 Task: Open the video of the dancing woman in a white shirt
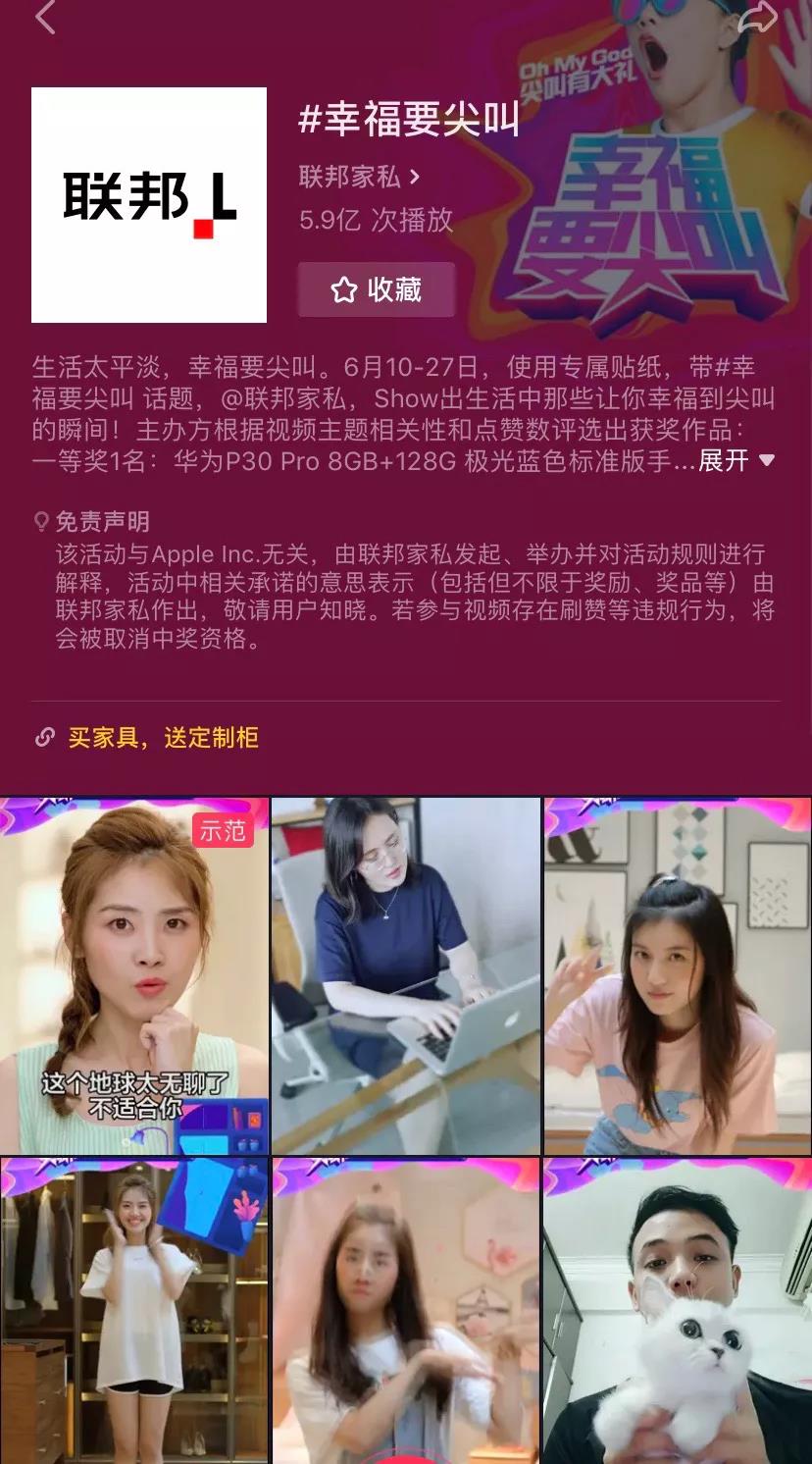pyautogui.click(x=406, y=1310)
